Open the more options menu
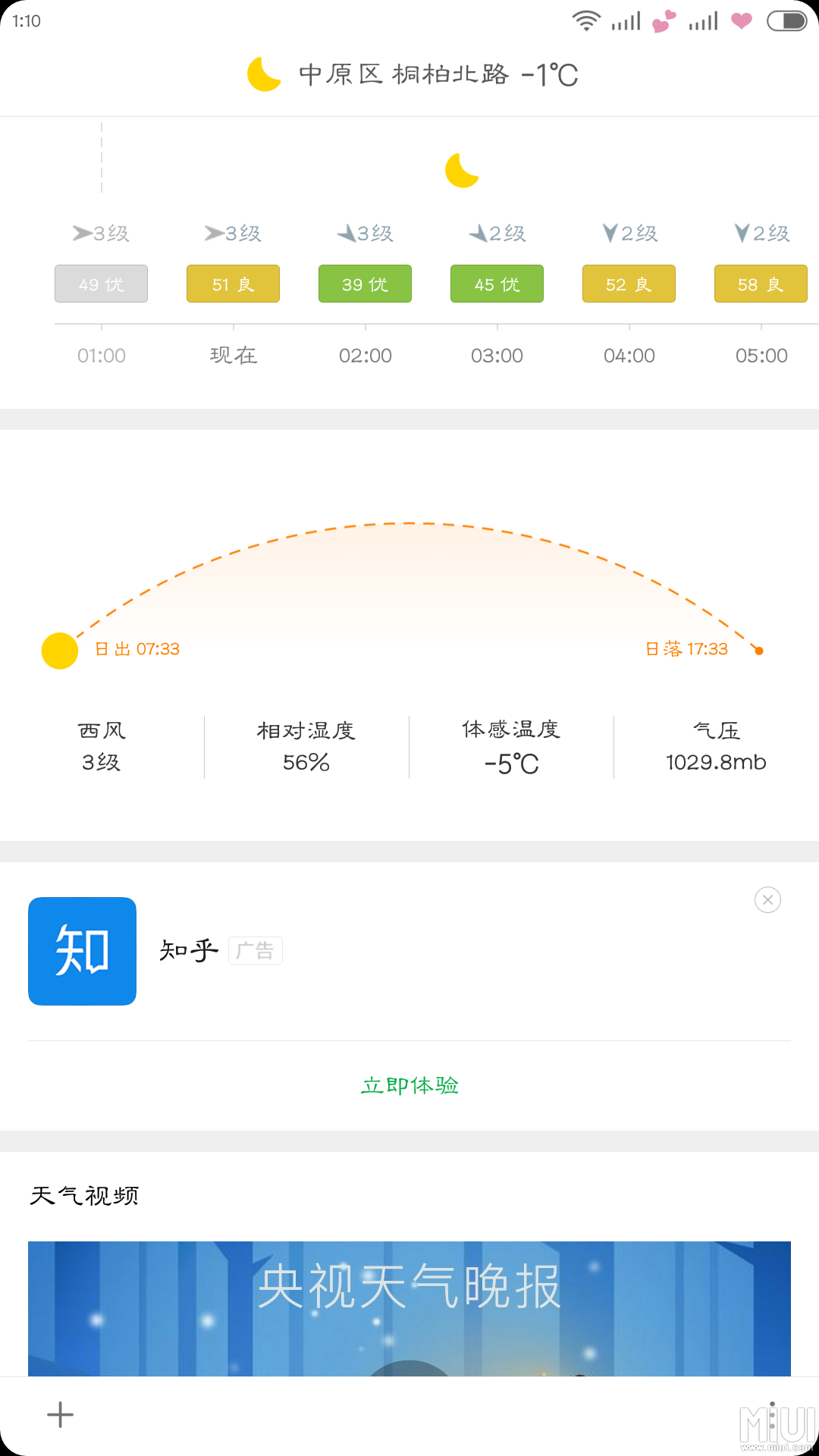819x1456 pixels. pos(772,1417)
